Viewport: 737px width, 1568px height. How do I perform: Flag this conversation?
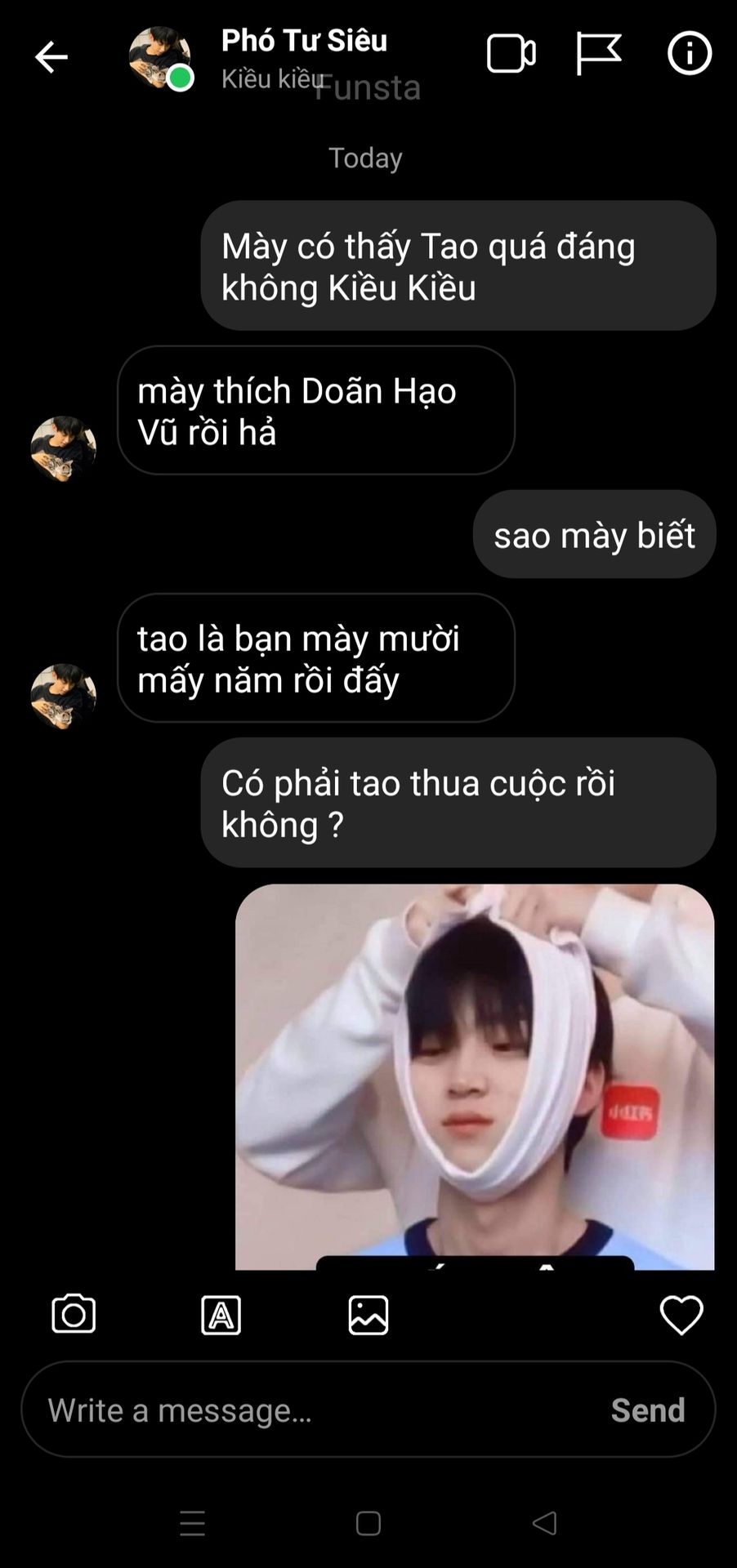tap(598, 55)
